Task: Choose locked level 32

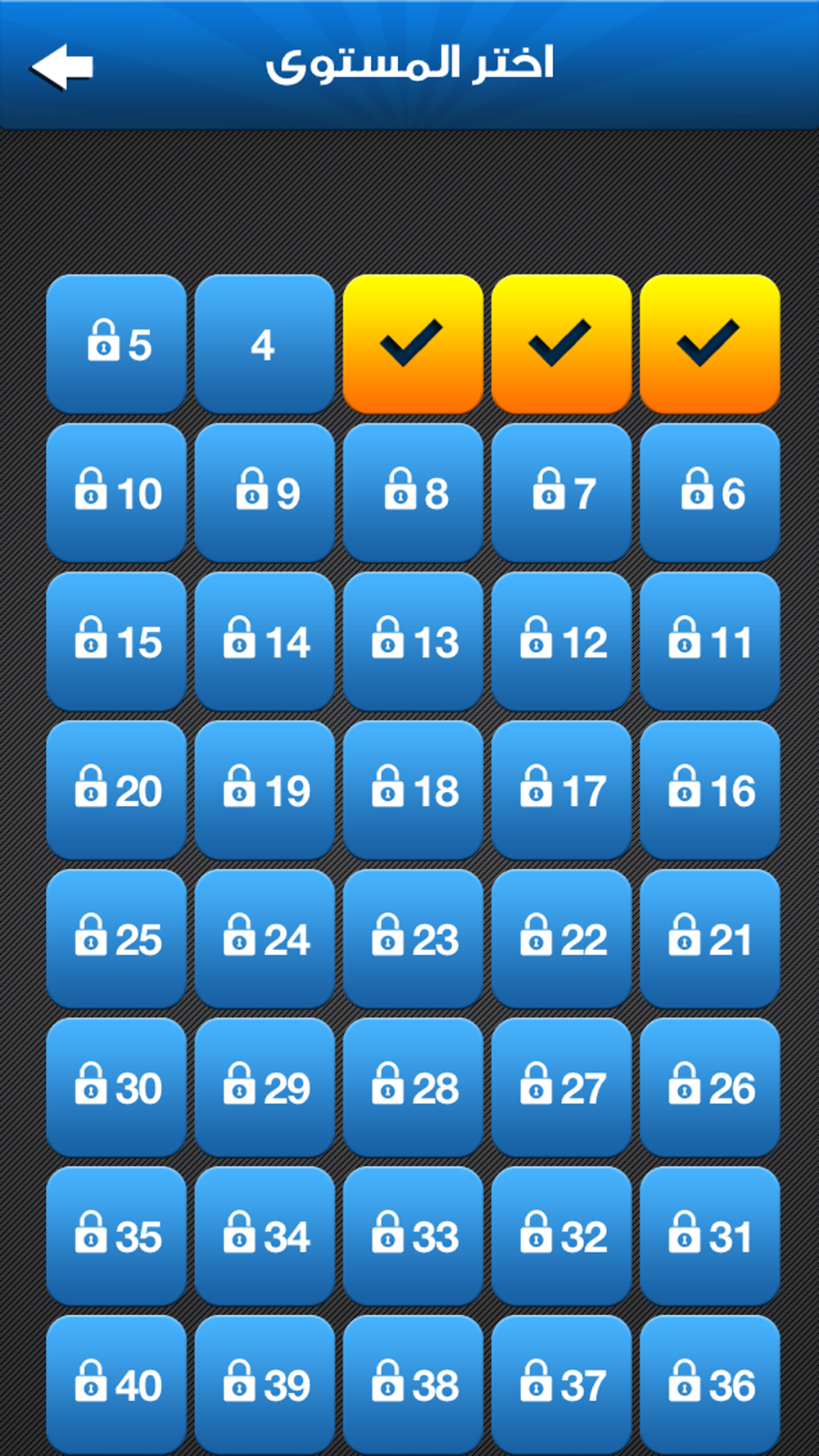Action: click(561, 1236)
